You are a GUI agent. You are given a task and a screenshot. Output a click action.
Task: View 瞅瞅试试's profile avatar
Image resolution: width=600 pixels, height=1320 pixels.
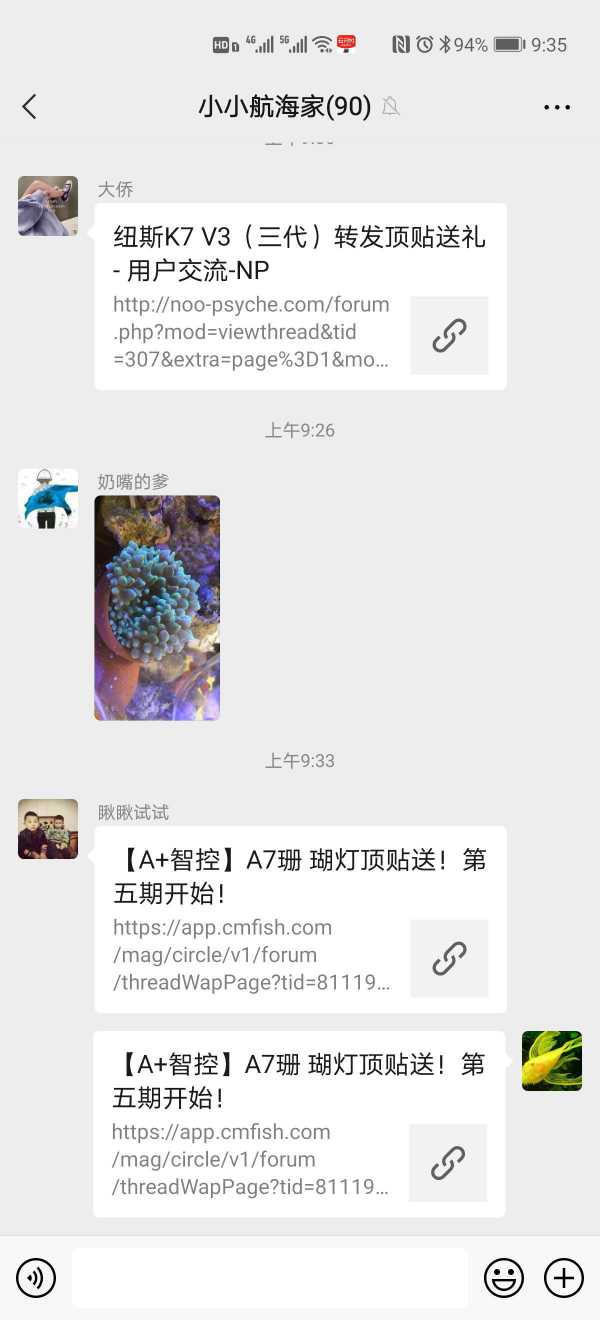48,829
